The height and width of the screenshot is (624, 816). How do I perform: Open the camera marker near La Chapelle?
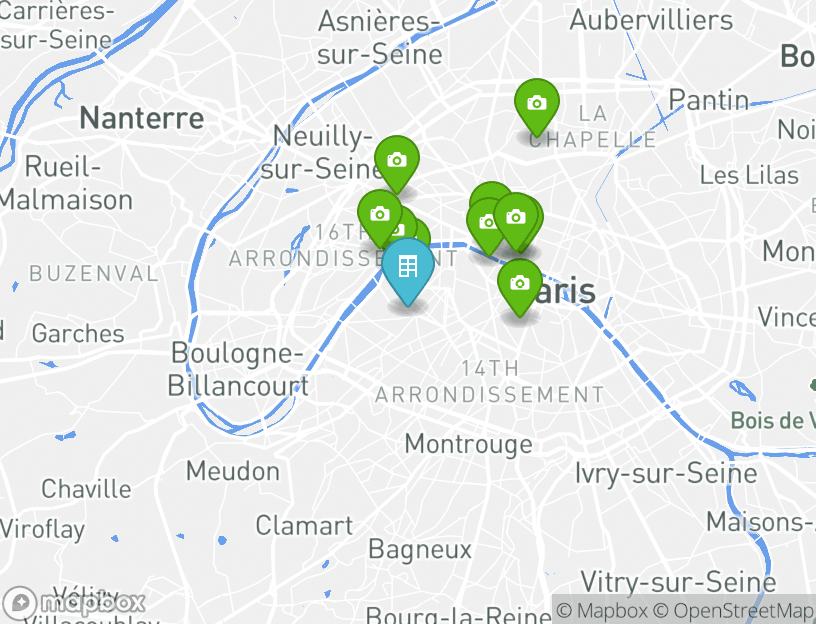536,104
